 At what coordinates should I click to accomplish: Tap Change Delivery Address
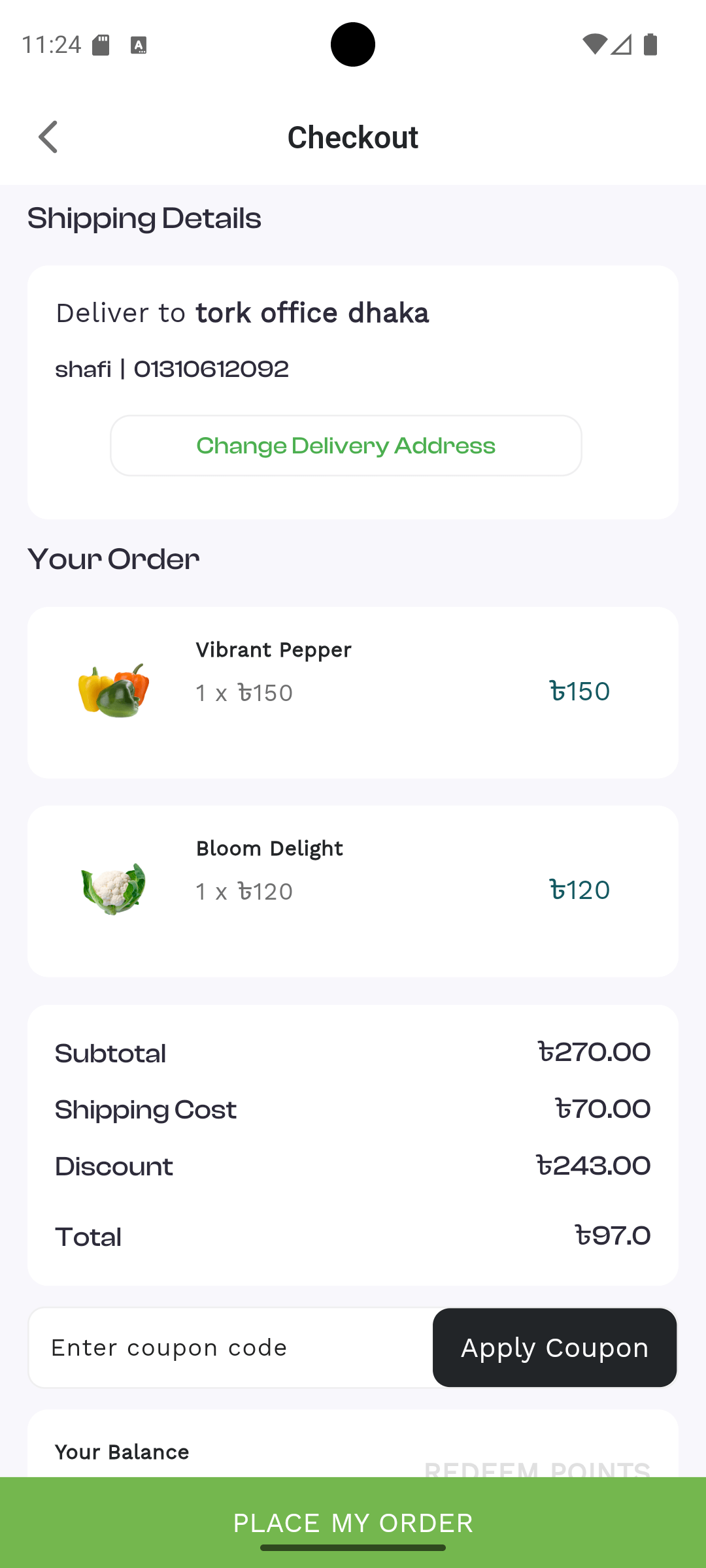[x=346, y=445]
